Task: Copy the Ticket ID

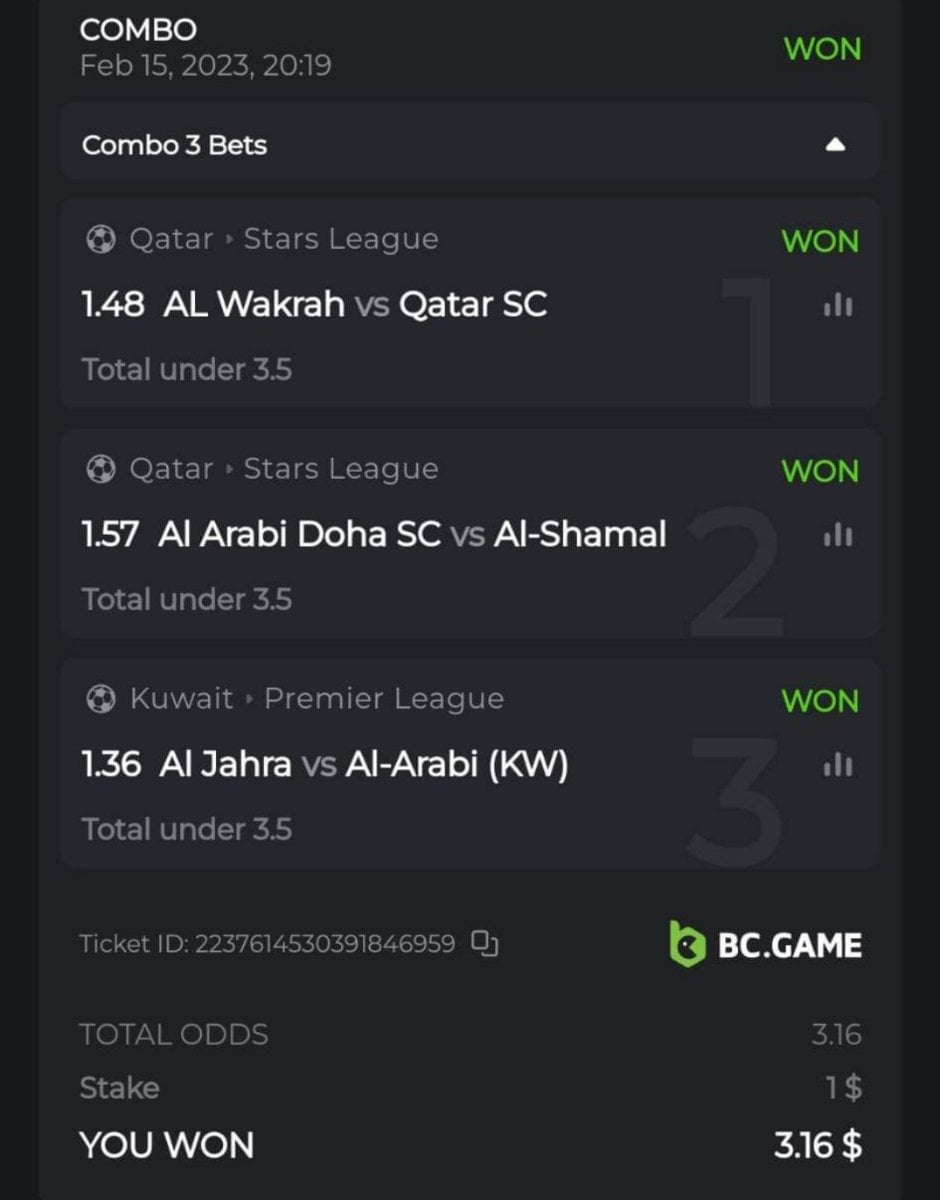Action: point(485,943)
